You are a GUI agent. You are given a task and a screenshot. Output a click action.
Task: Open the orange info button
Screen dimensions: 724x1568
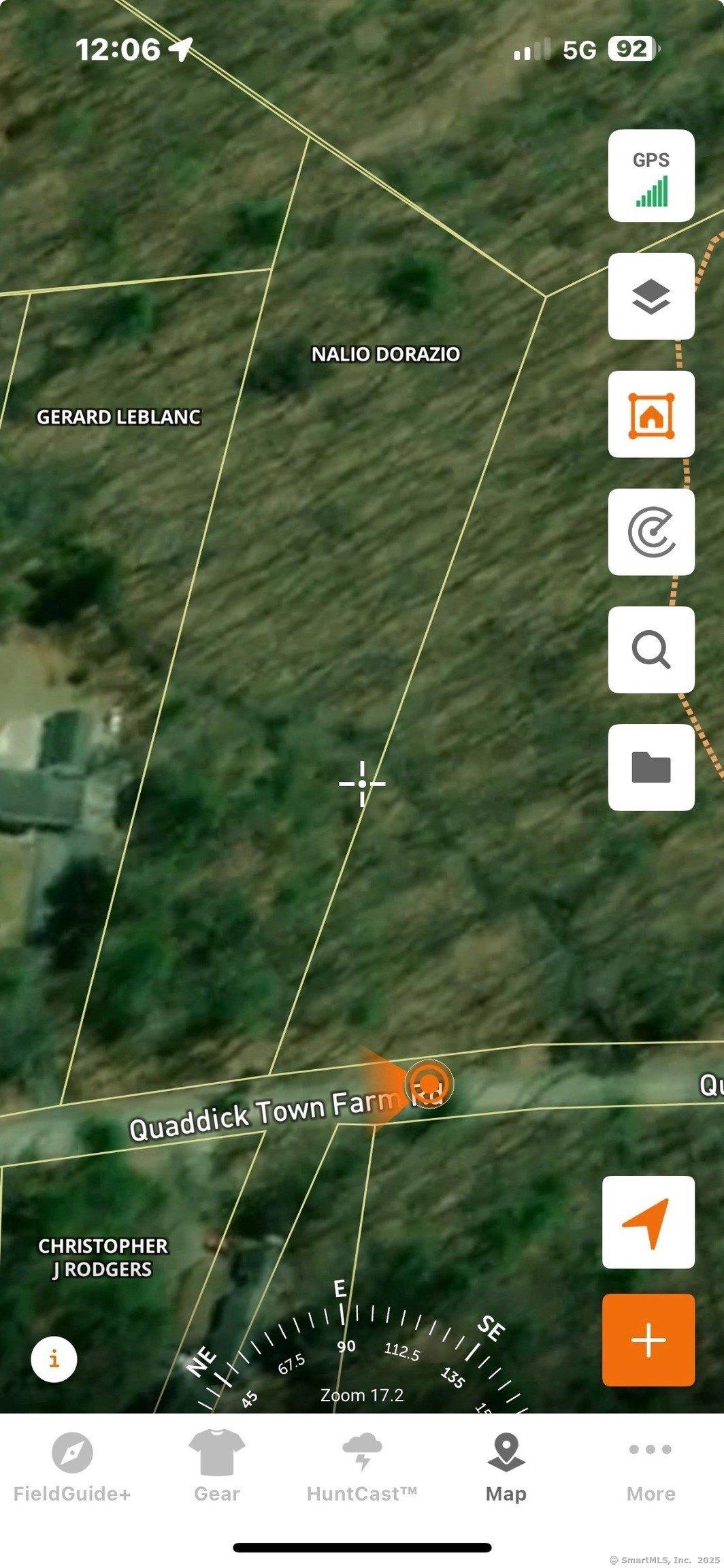tap(54, 1360)
